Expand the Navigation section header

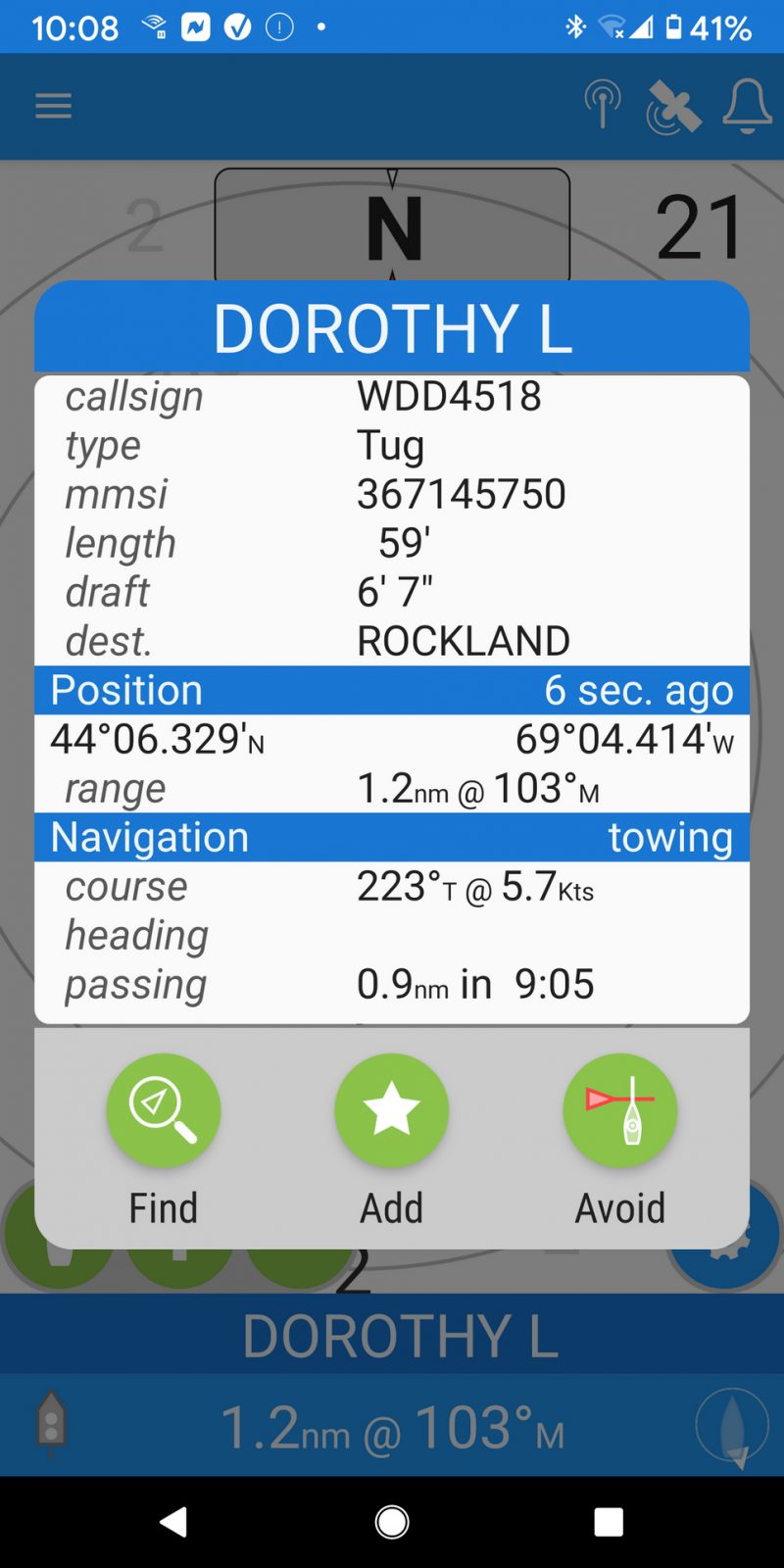pyautogui.click(x=149, y=836)
